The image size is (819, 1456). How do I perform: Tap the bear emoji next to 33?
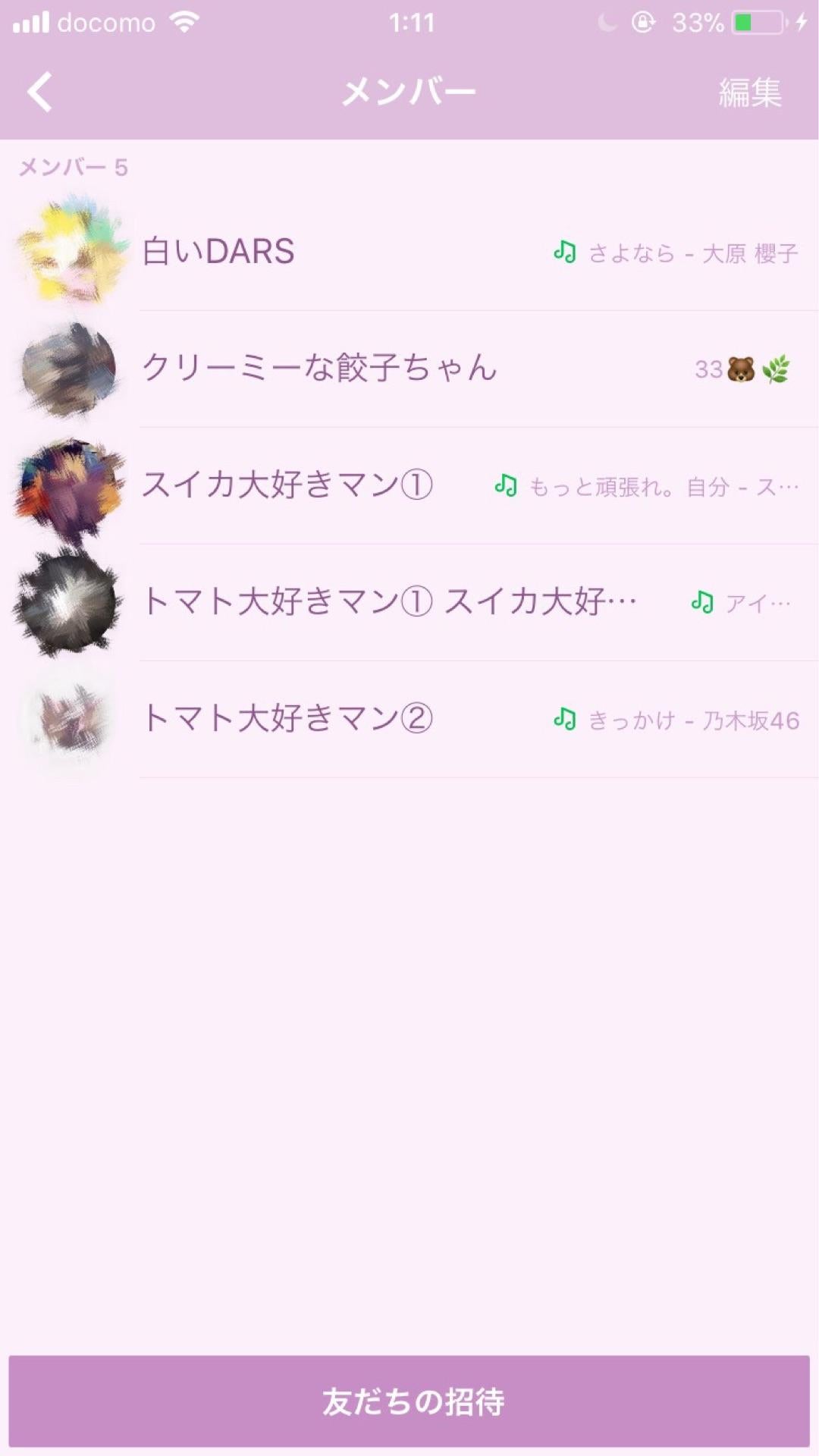pyautogui.click(x=739, y=369)
